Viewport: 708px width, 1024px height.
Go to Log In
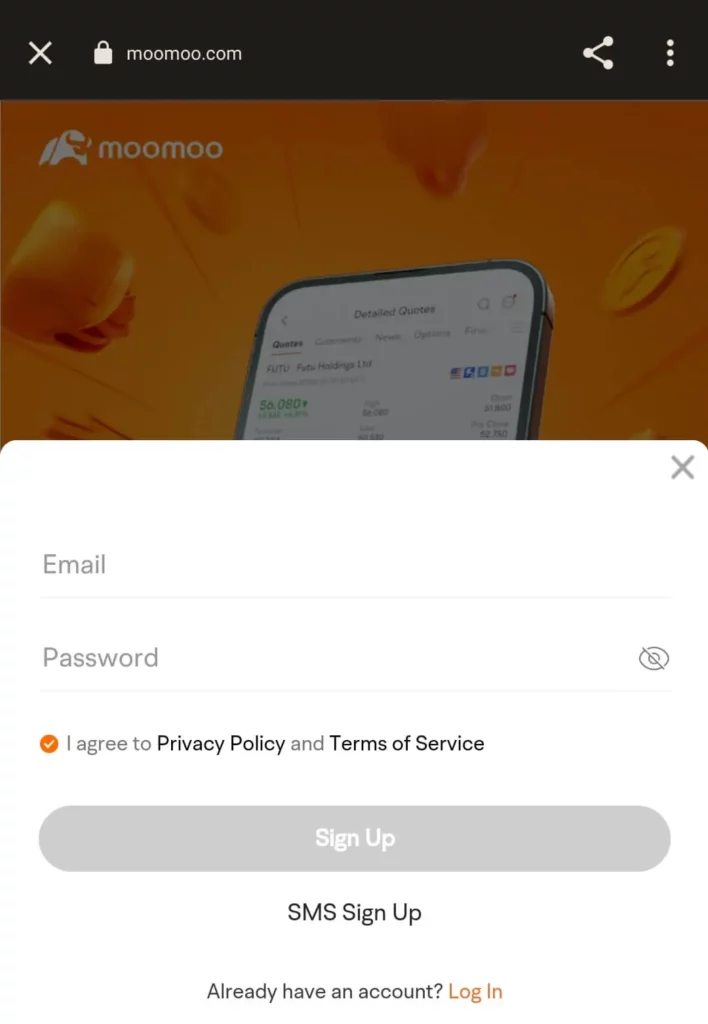tap(475, 992)
